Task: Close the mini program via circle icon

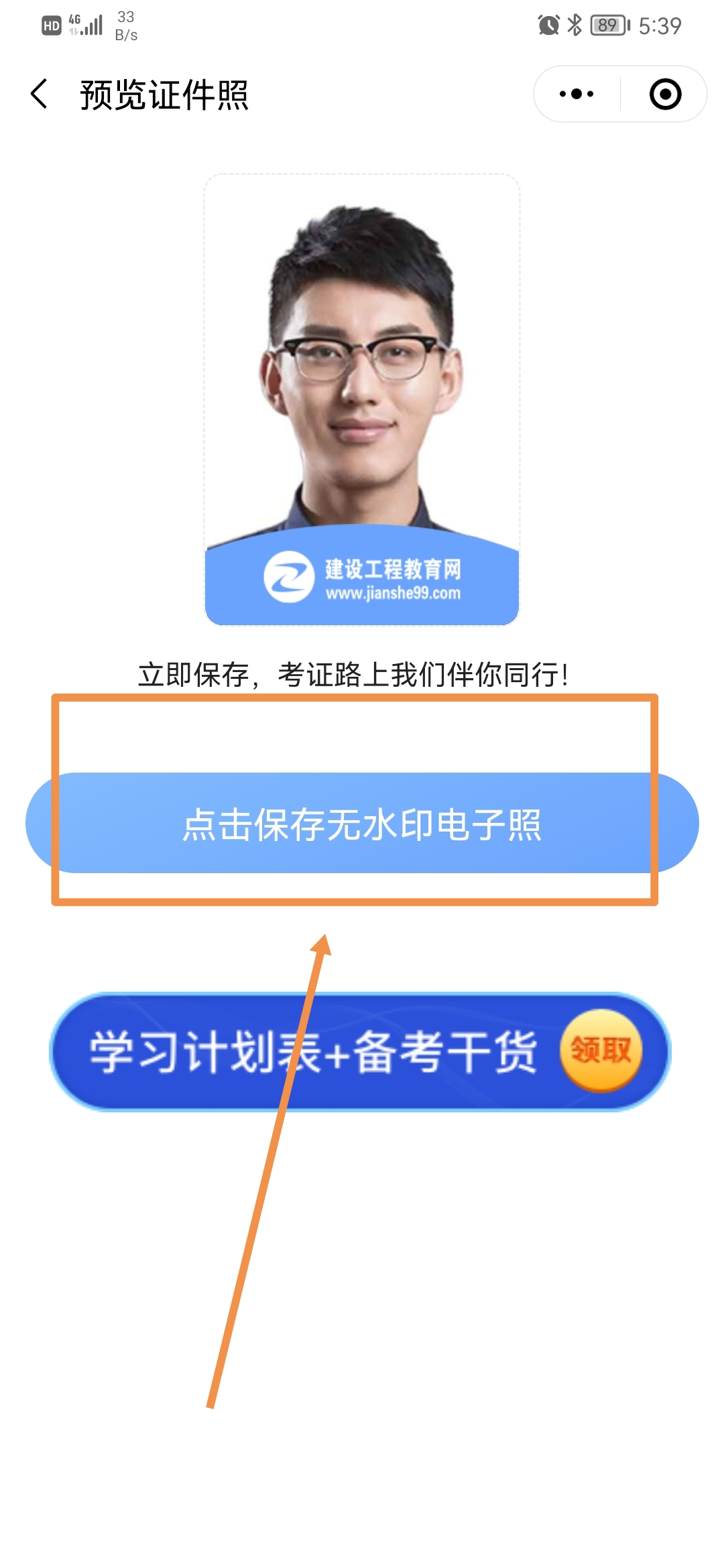Action: click(665, 94)
